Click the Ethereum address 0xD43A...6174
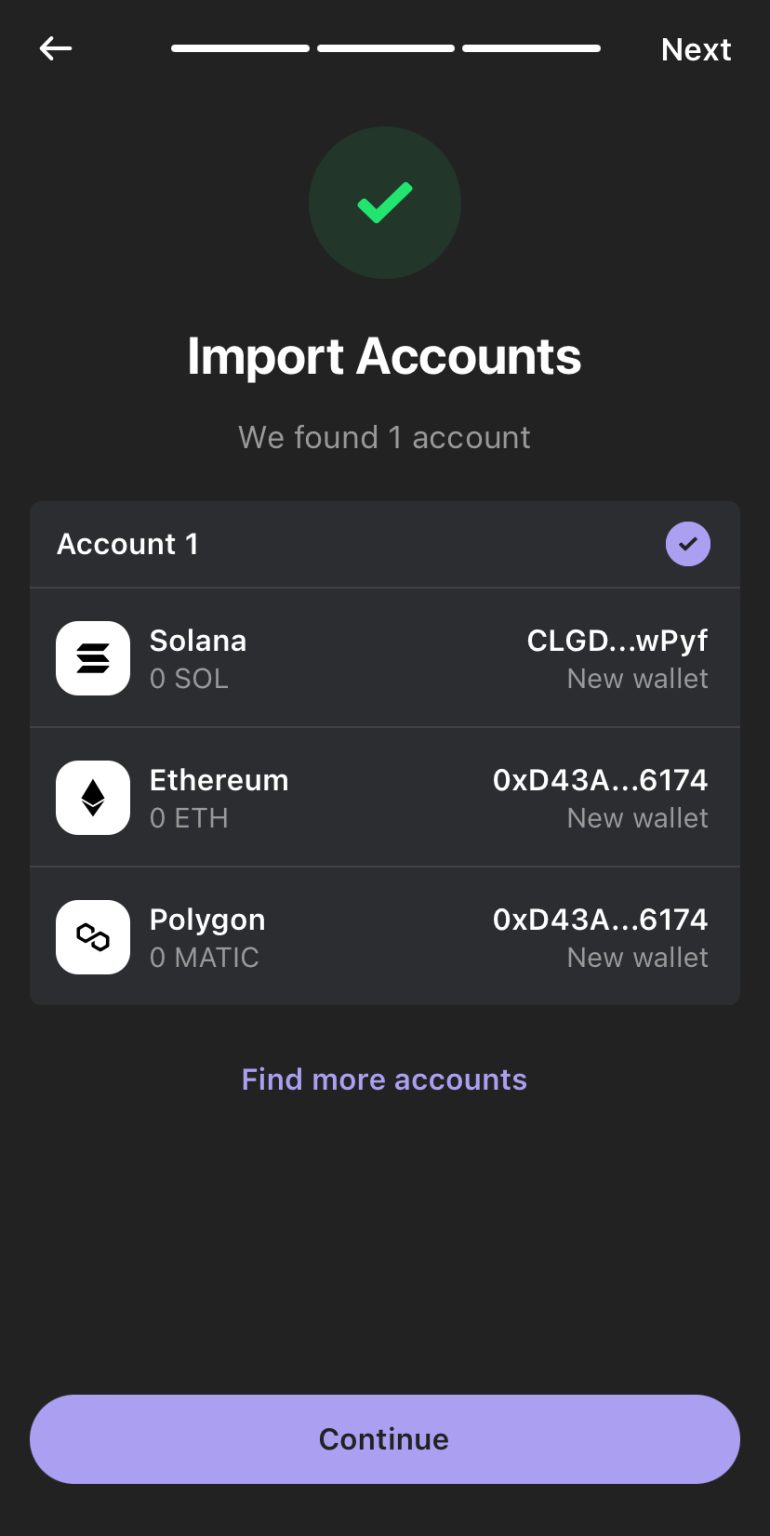The width and height of the screenshot is (770, 1536). tap(602, 780)
